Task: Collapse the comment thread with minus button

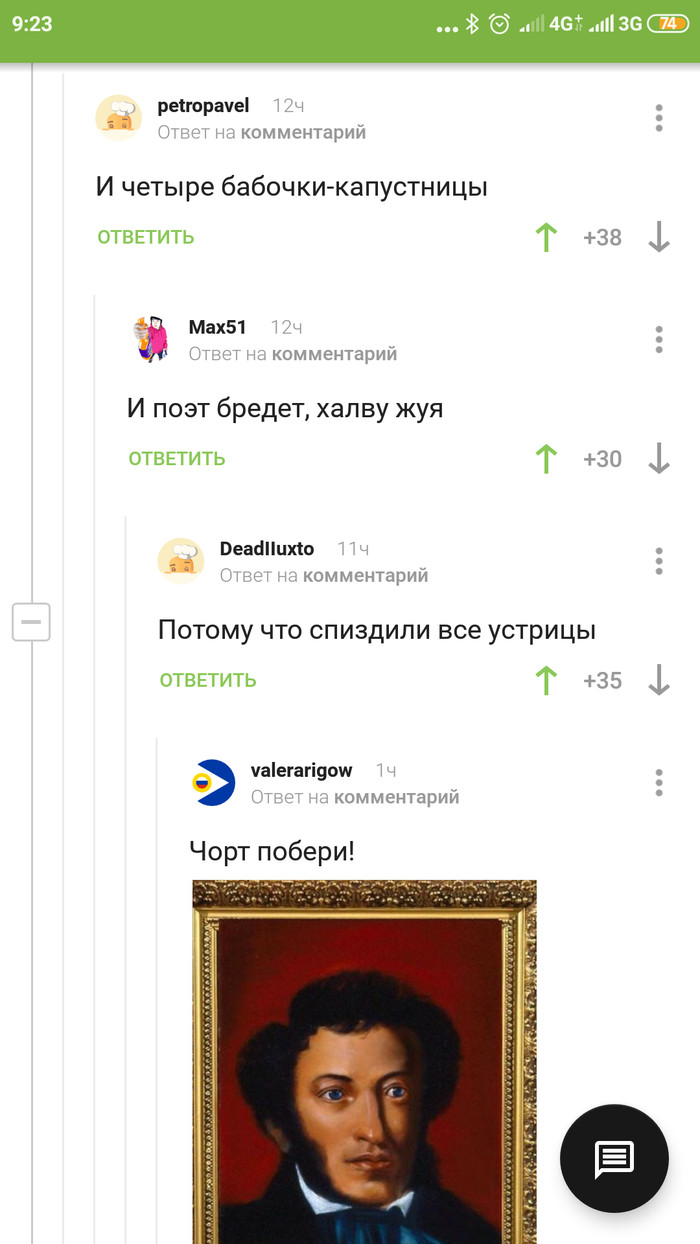Action: [31, 622]
